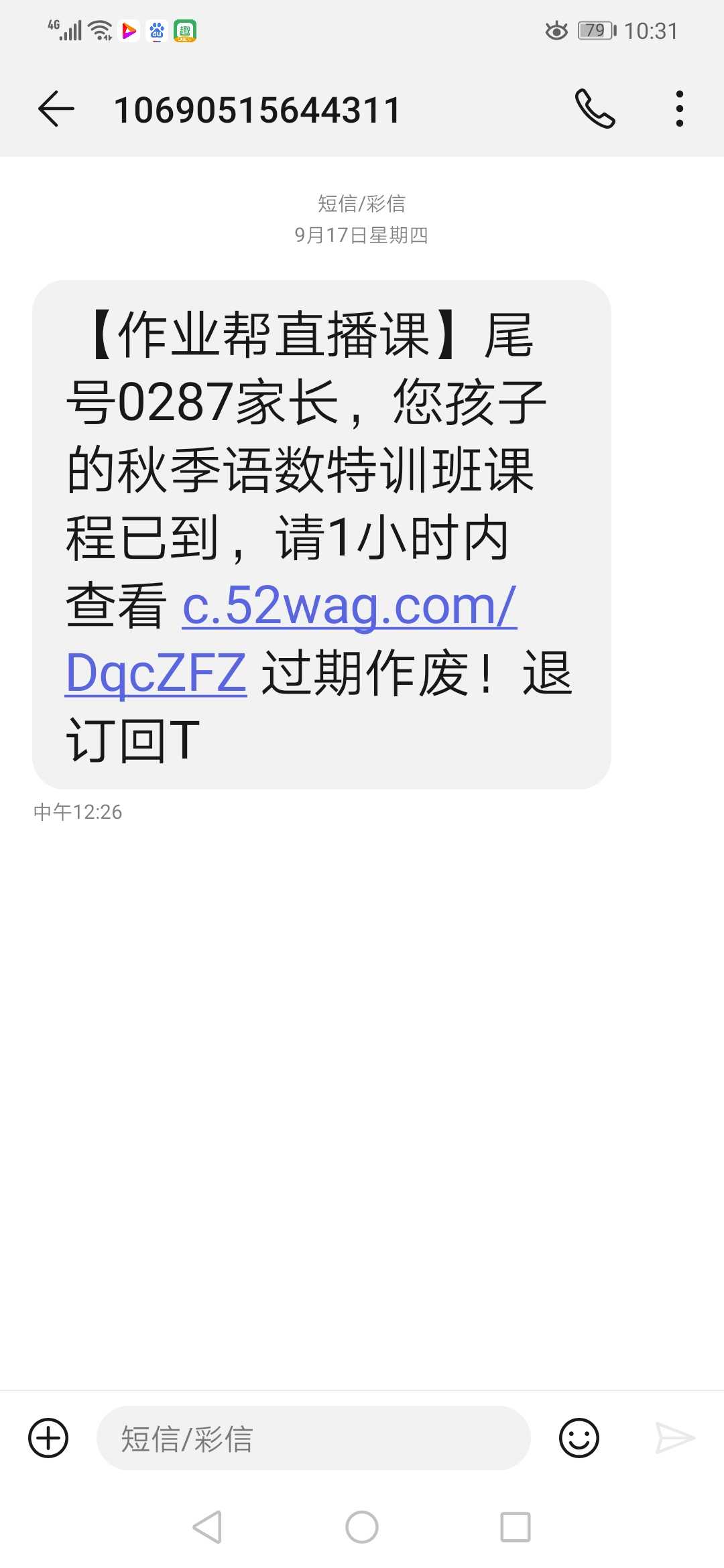
Task: Open the recent apps view
Action: coord(516,1527)
